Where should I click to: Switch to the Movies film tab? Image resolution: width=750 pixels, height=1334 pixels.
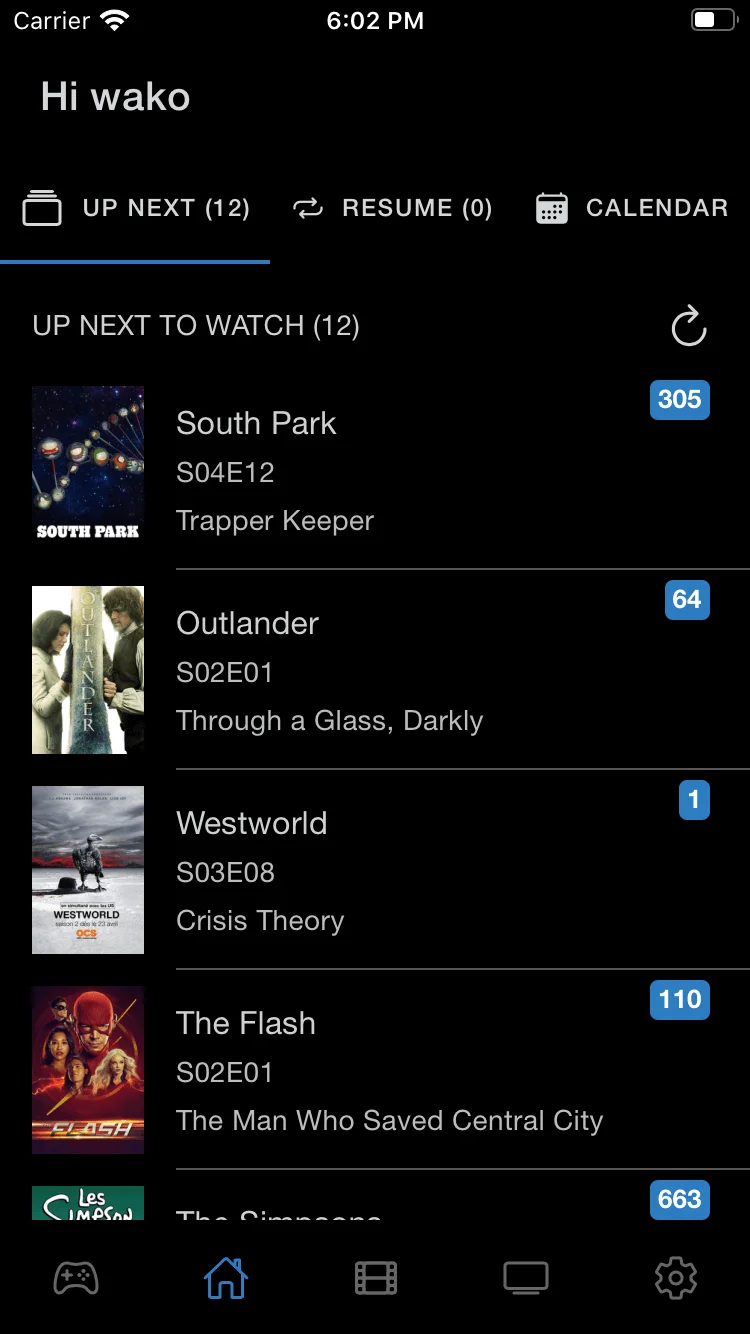(376, 1278)
